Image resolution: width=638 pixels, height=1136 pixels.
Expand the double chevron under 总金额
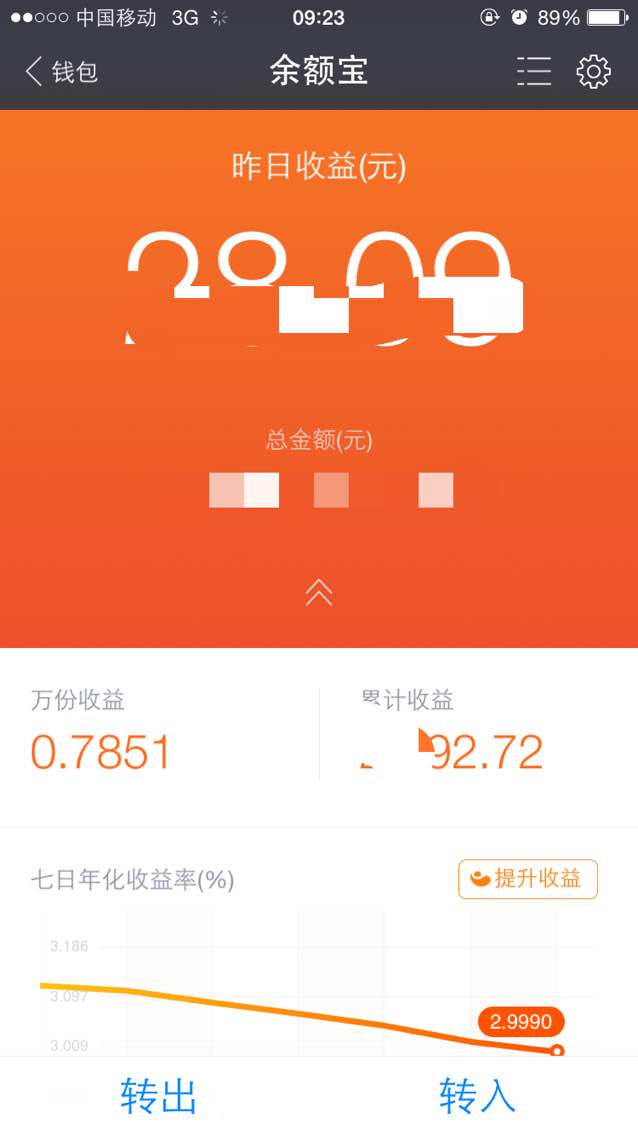coord(319,593)
